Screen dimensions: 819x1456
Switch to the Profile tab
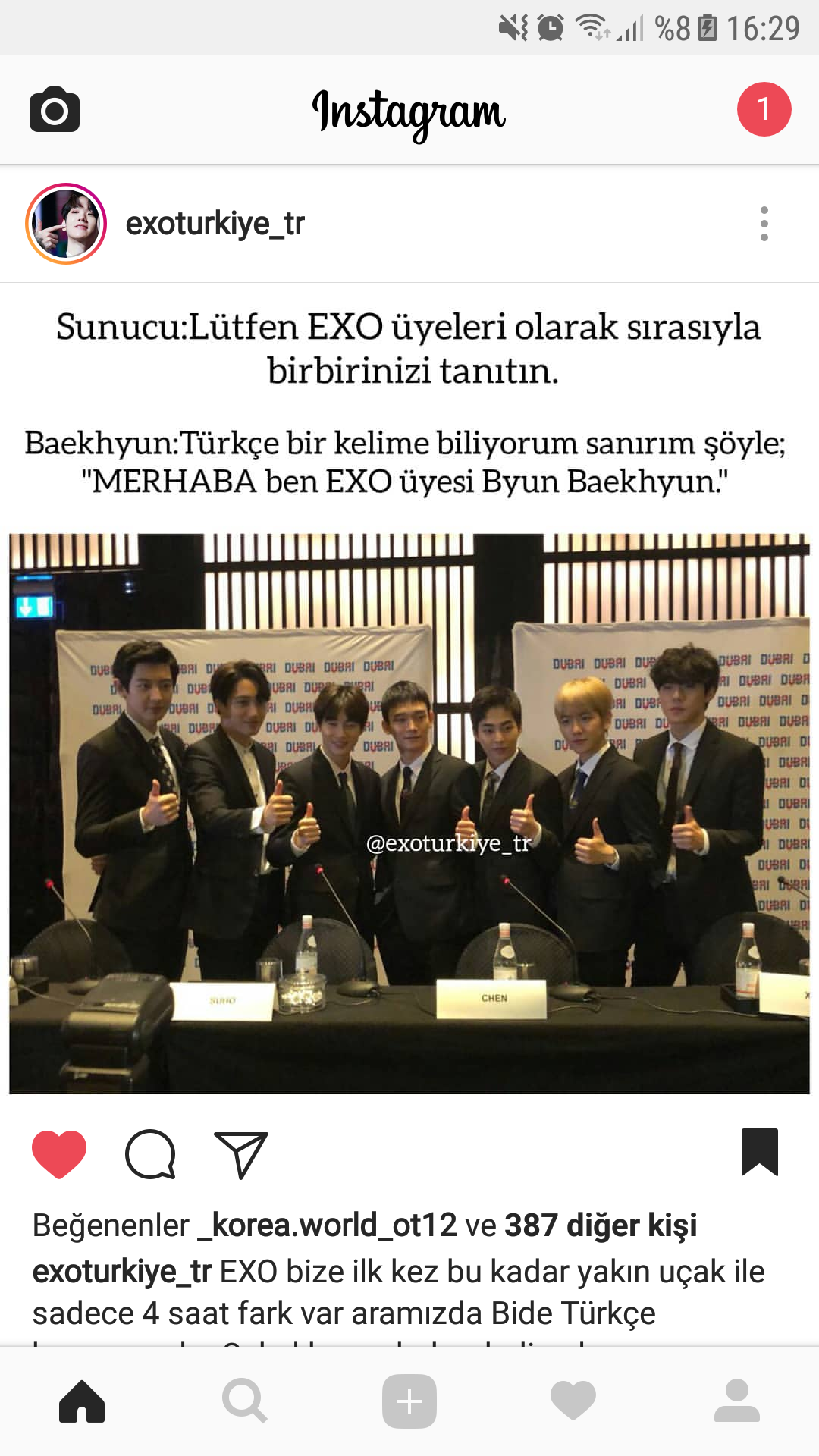point(737,1401)
